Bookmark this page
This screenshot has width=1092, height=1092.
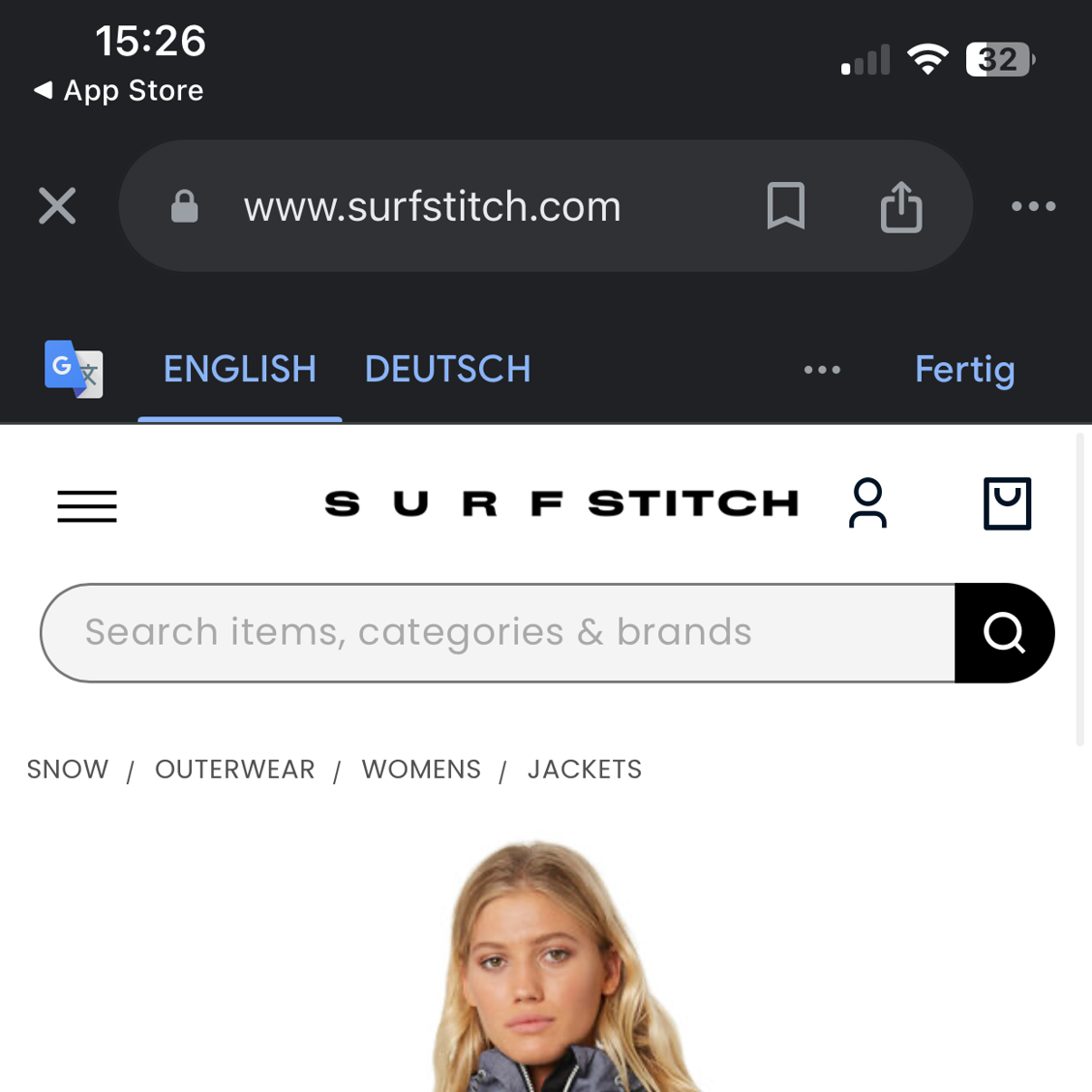pyautogui.click(x=785, y=206)
